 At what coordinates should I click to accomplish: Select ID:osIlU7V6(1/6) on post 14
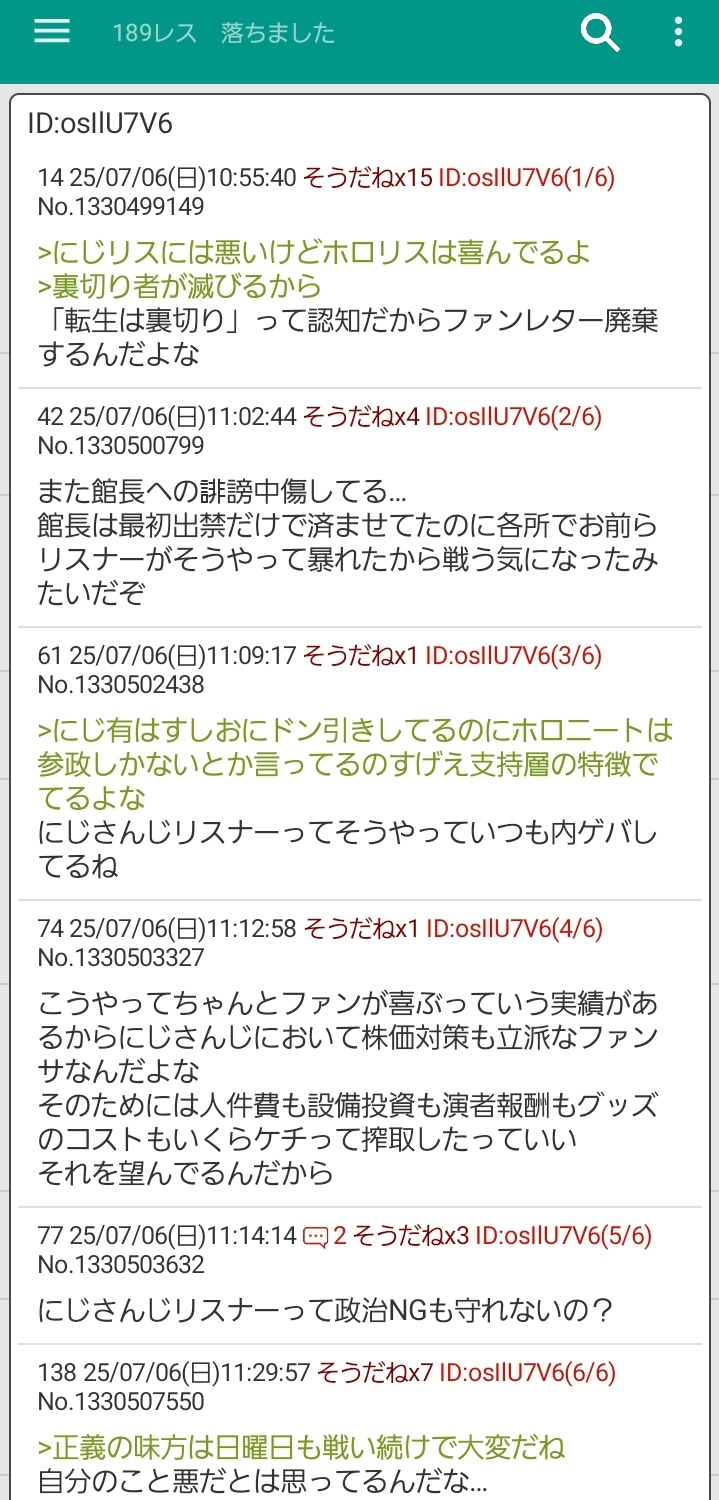pyautogui.click(x=527, y=178)
